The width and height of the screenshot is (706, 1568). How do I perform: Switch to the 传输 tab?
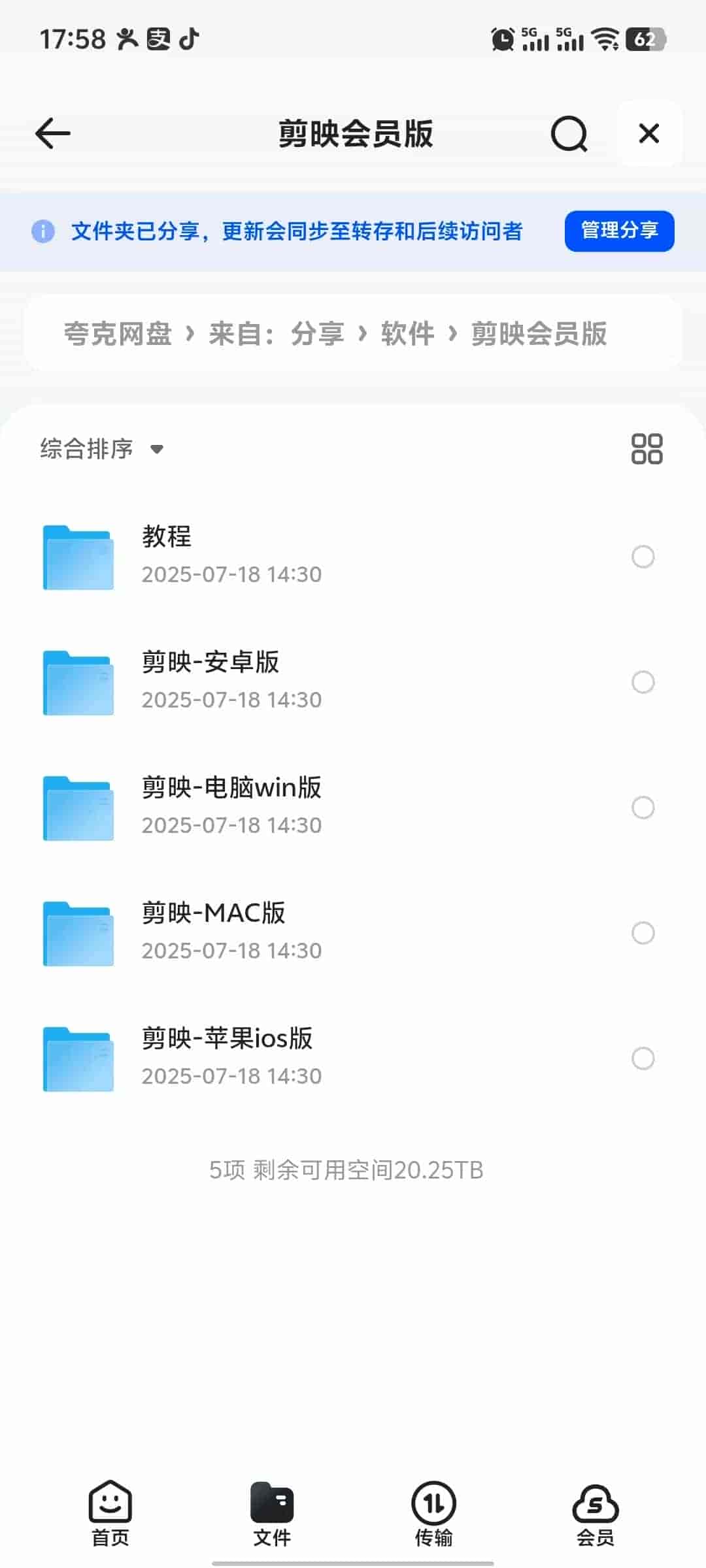coord(433,1513)
